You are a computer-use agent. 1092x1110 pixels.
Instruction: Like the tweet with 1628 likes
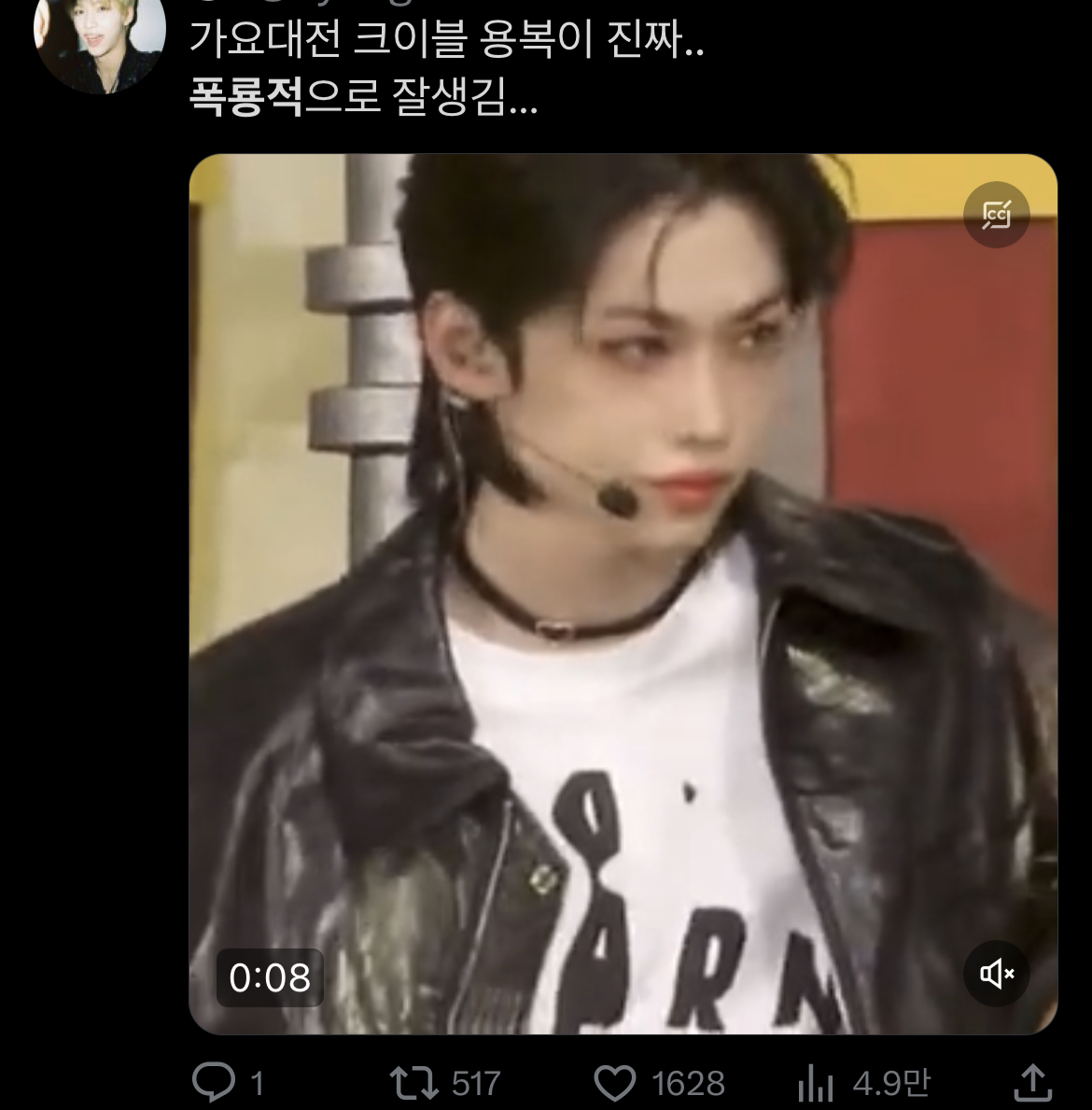click(615, 1083)
